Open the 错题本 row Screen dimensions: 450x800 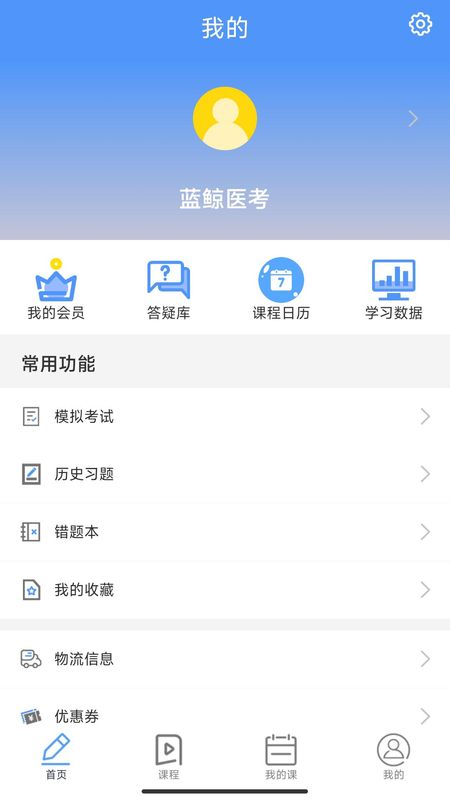pyautogui.click(x=225, y=532)
